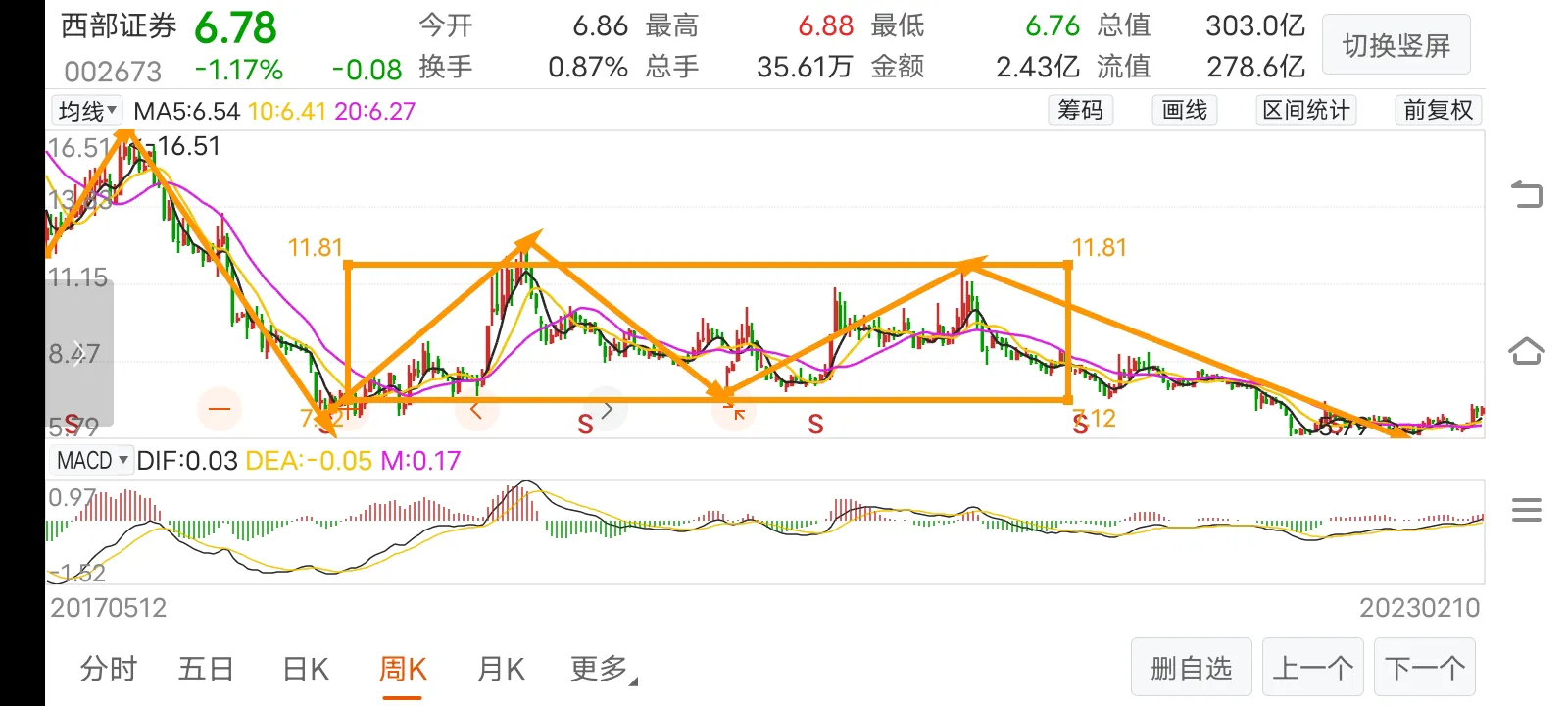Image resolution: width=1568 pixels, height=706 pixels.
Task: Switch to the 分时 tab
Action: [108, 669]
